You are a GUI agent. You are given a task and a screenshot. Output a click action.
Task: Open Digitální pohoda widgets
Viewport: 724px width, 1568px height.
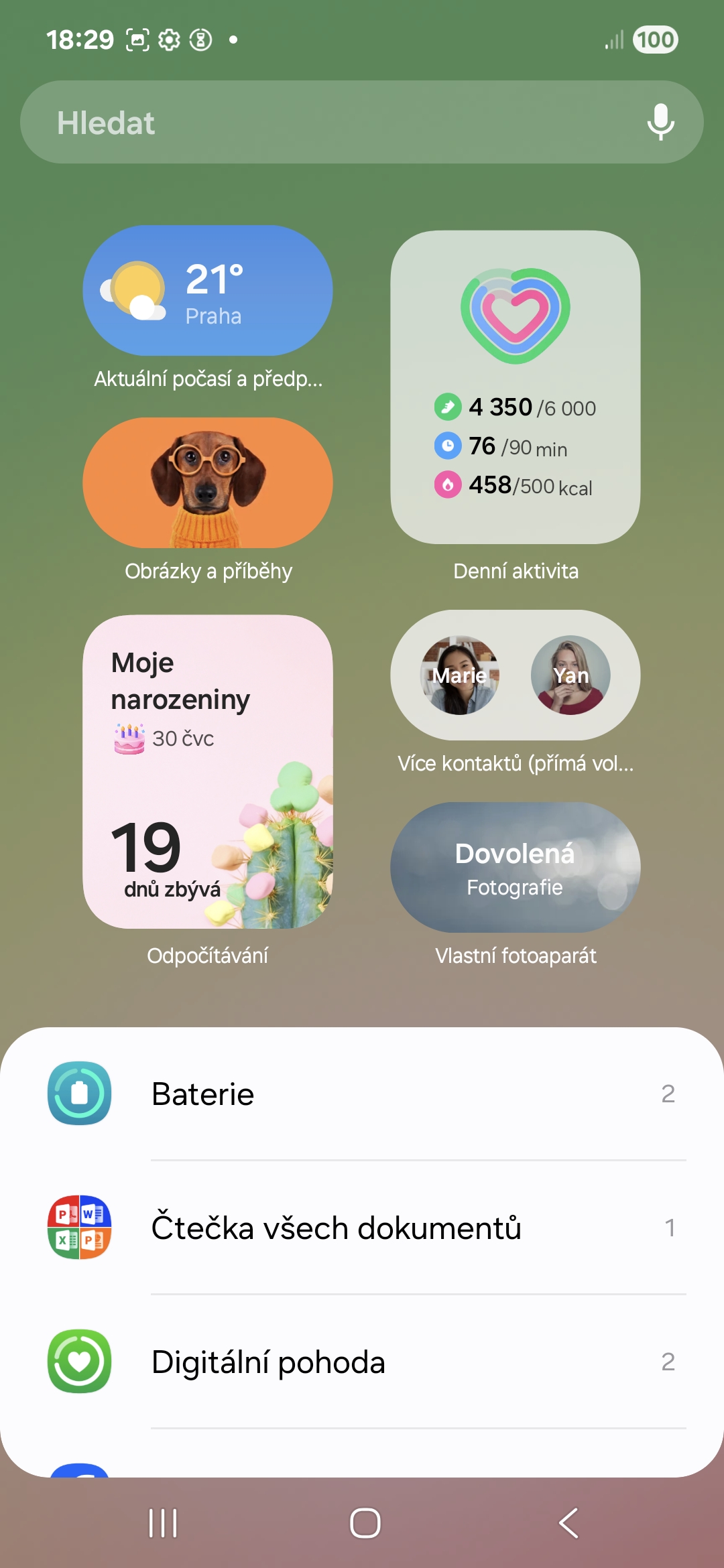[x=362, y=1362]
